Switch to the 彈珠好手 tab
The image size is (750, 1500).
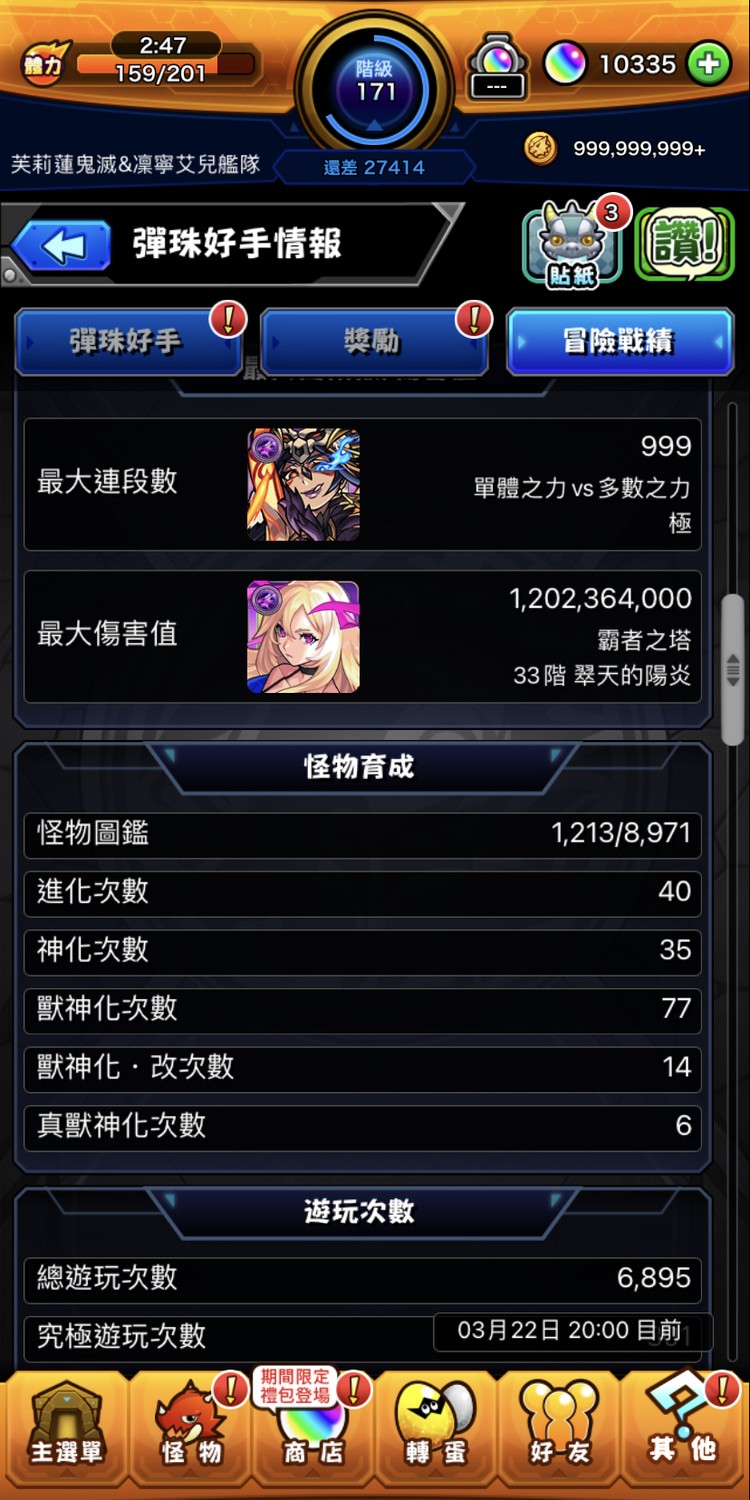click(x=126, y=342)
